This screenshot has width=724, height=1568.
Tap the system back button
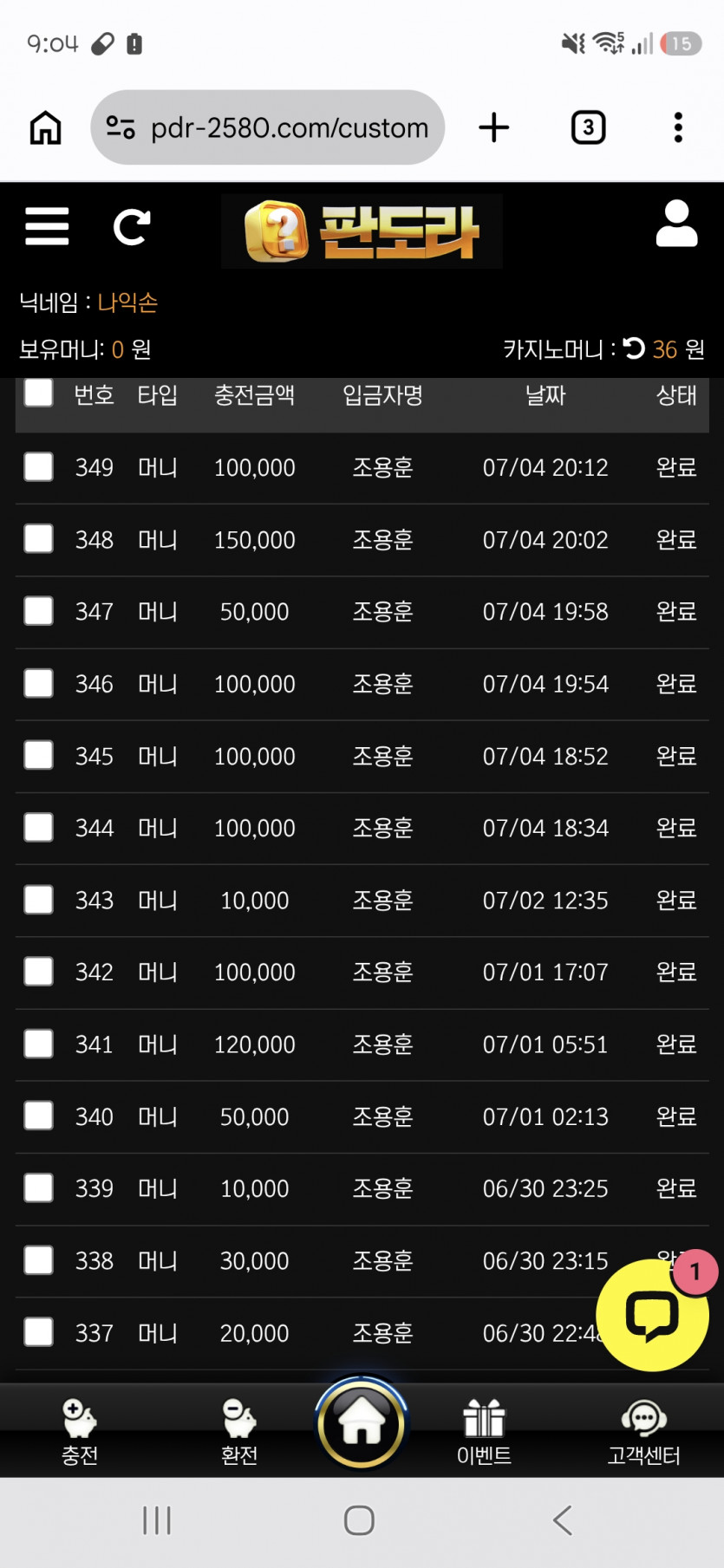click(563, 1519)
